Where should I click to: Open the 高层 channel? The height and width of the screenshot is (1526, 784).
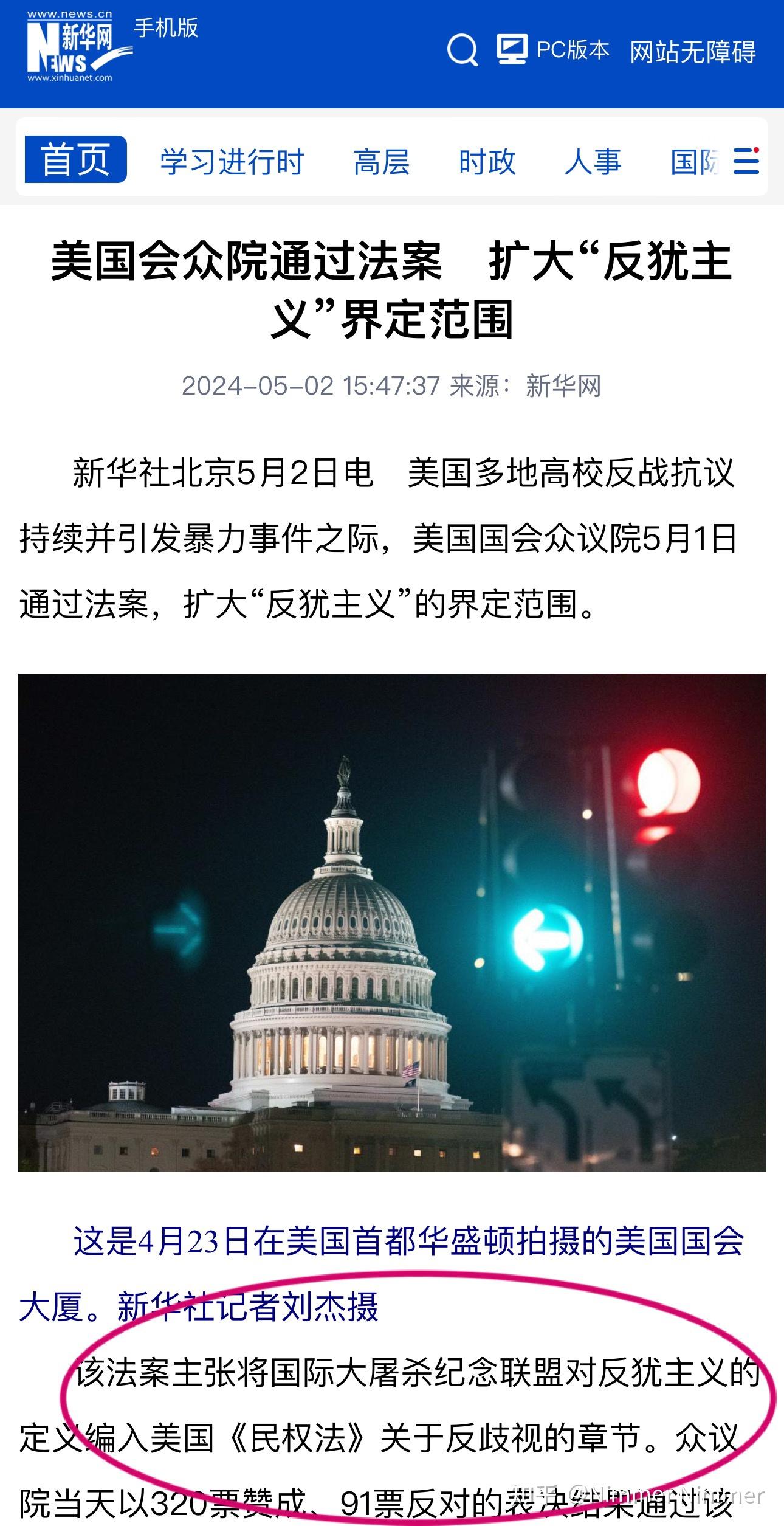tap(382, 162)
